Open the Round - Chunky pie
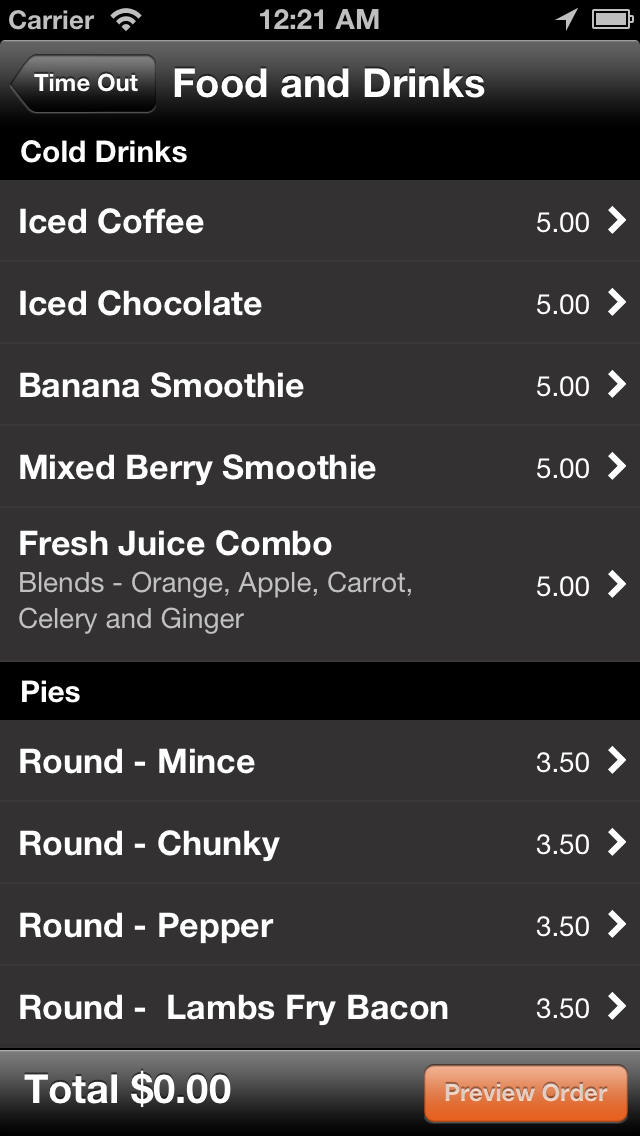 pyautogui.click(x=320, y=843)
